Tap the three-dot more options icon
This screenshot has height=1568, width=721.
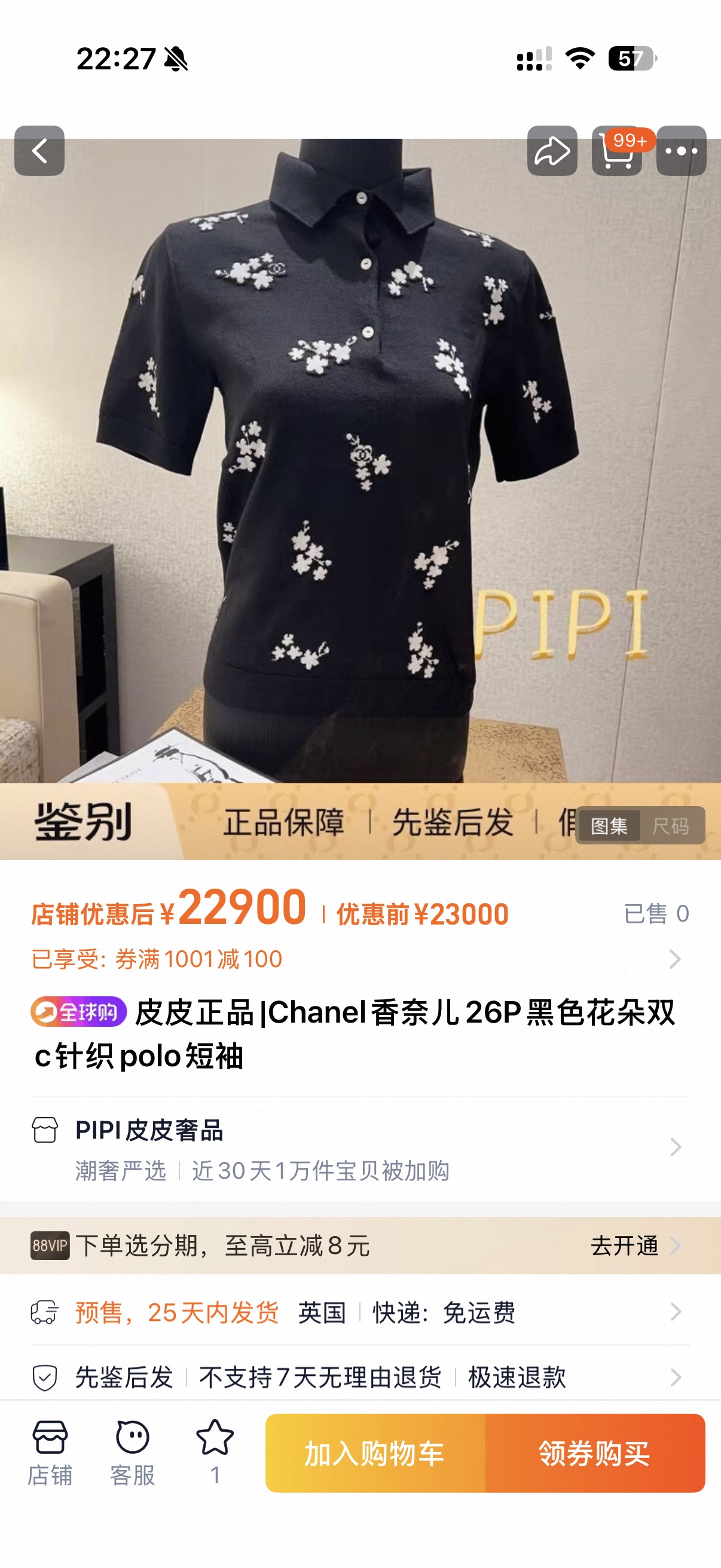[682, 152]
